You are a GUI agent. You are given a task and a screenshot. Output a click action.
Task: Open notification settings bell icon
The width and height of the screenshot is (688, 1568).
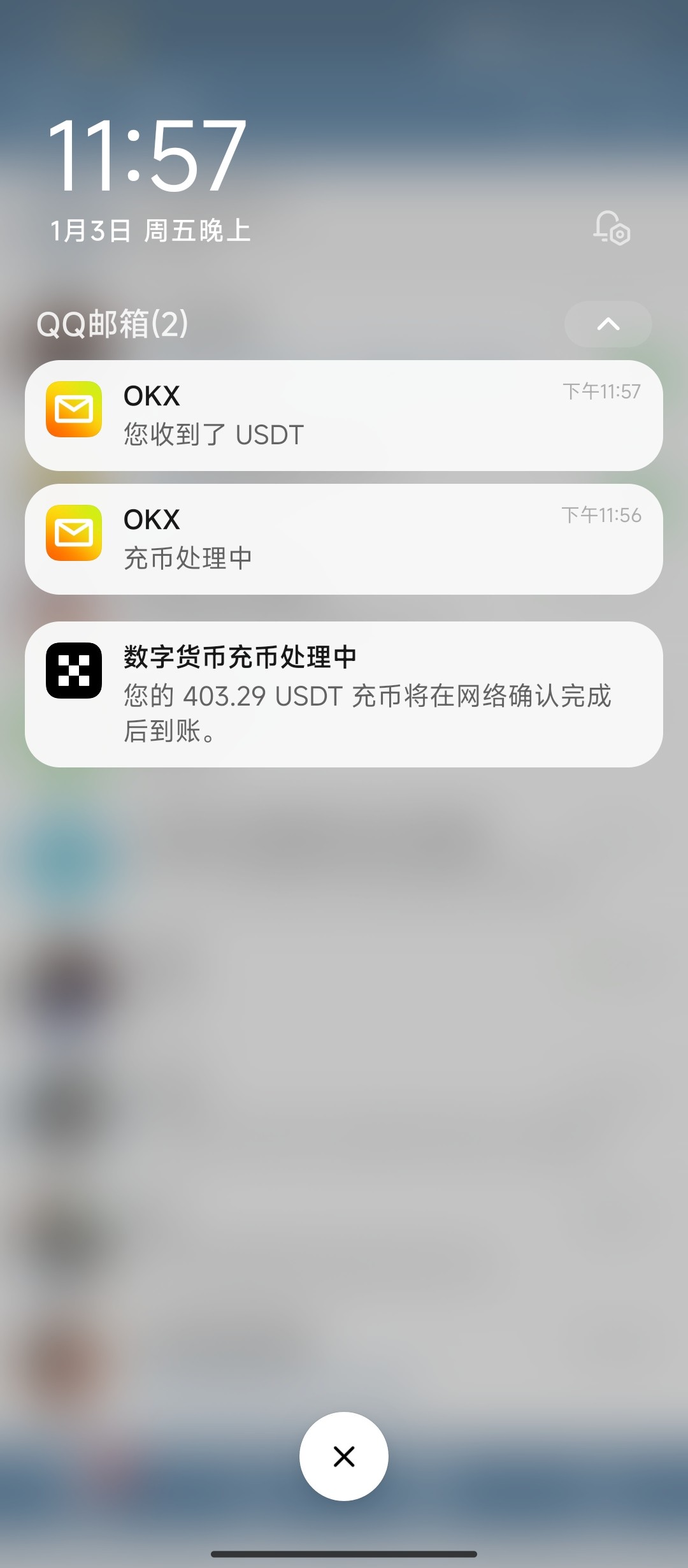coord(612,228)
